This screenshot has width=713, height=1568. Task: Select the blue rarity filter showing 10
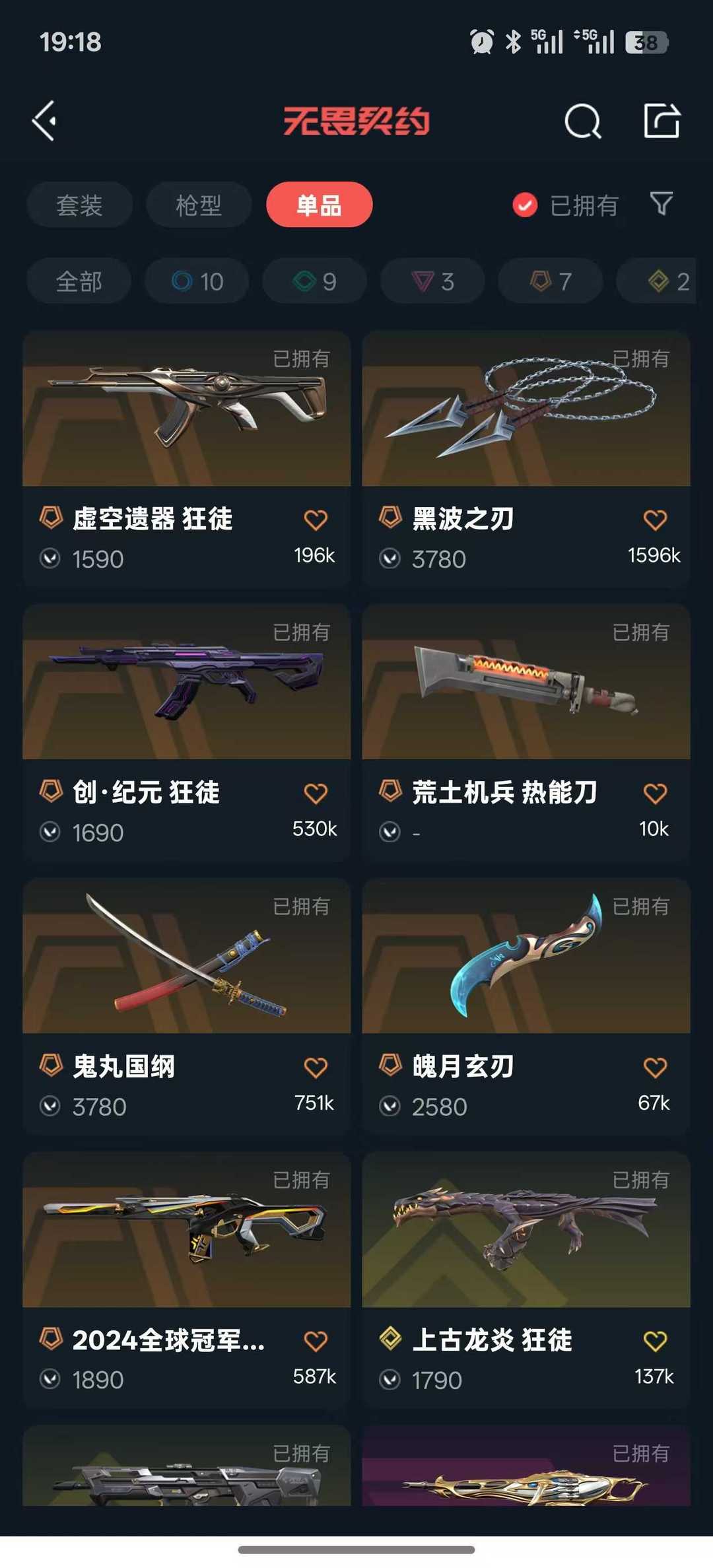click(196, 281)
